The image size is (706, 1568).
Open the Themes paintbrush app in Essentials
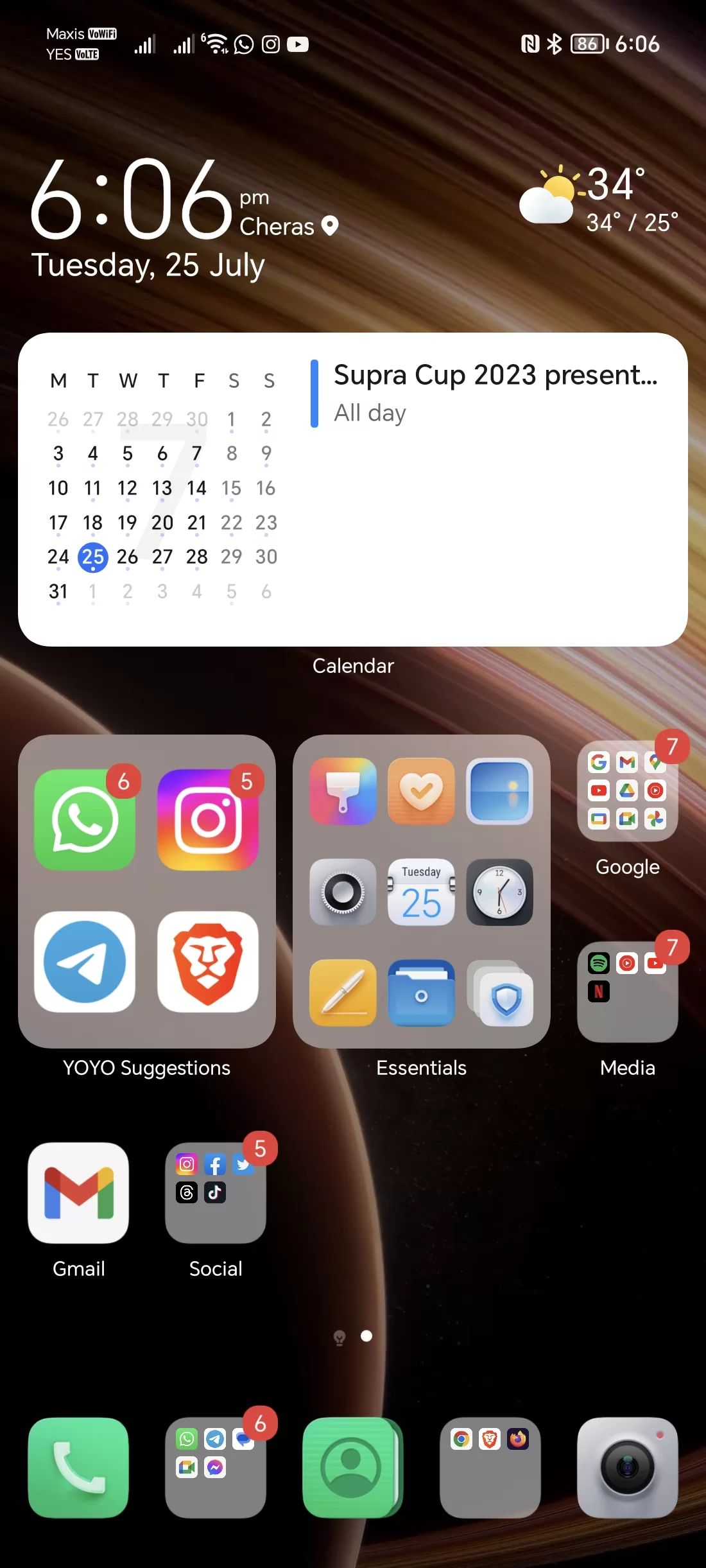pos(343,791)
